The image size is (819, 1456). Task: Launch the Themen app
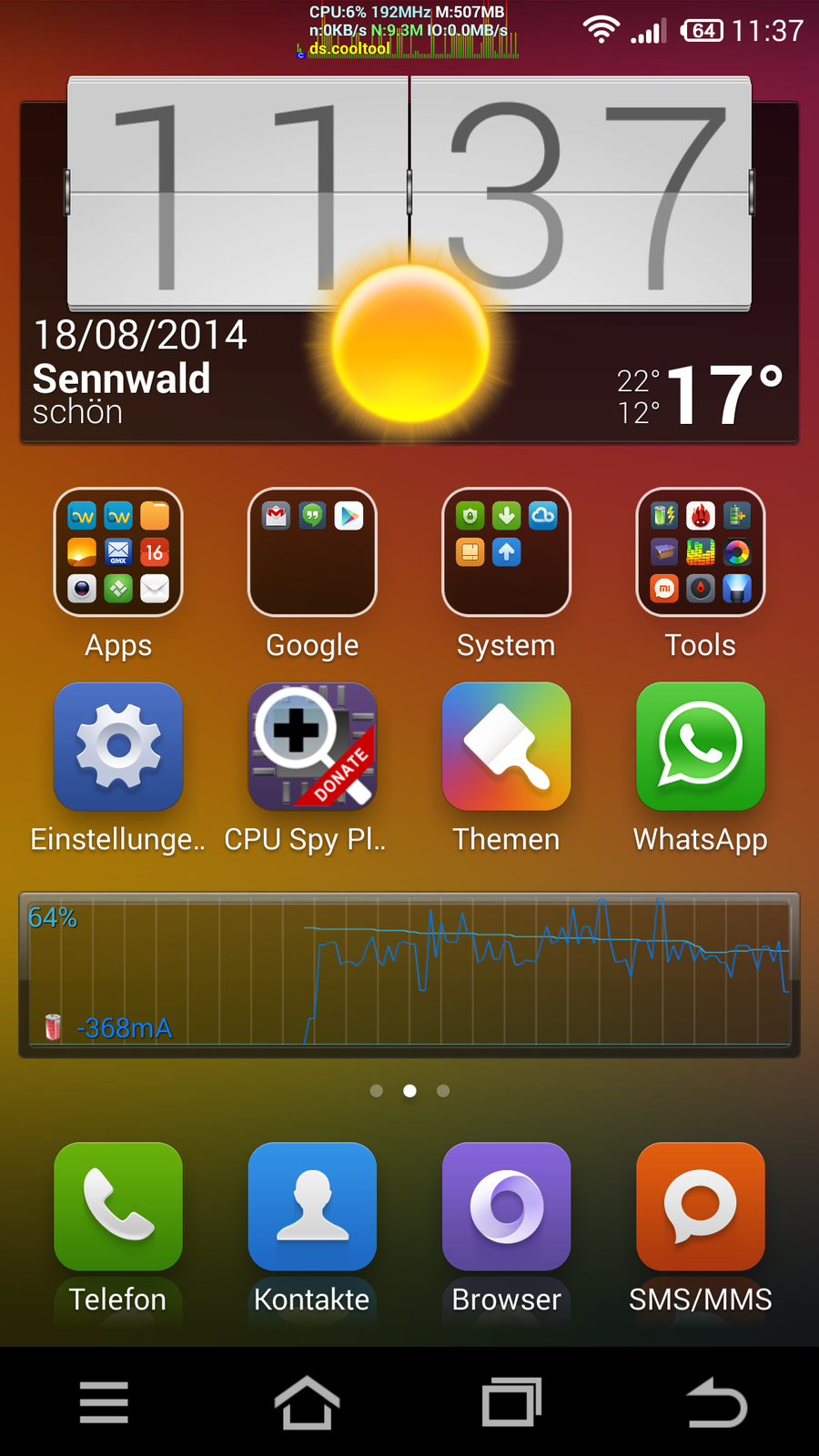tap(506, 746)
